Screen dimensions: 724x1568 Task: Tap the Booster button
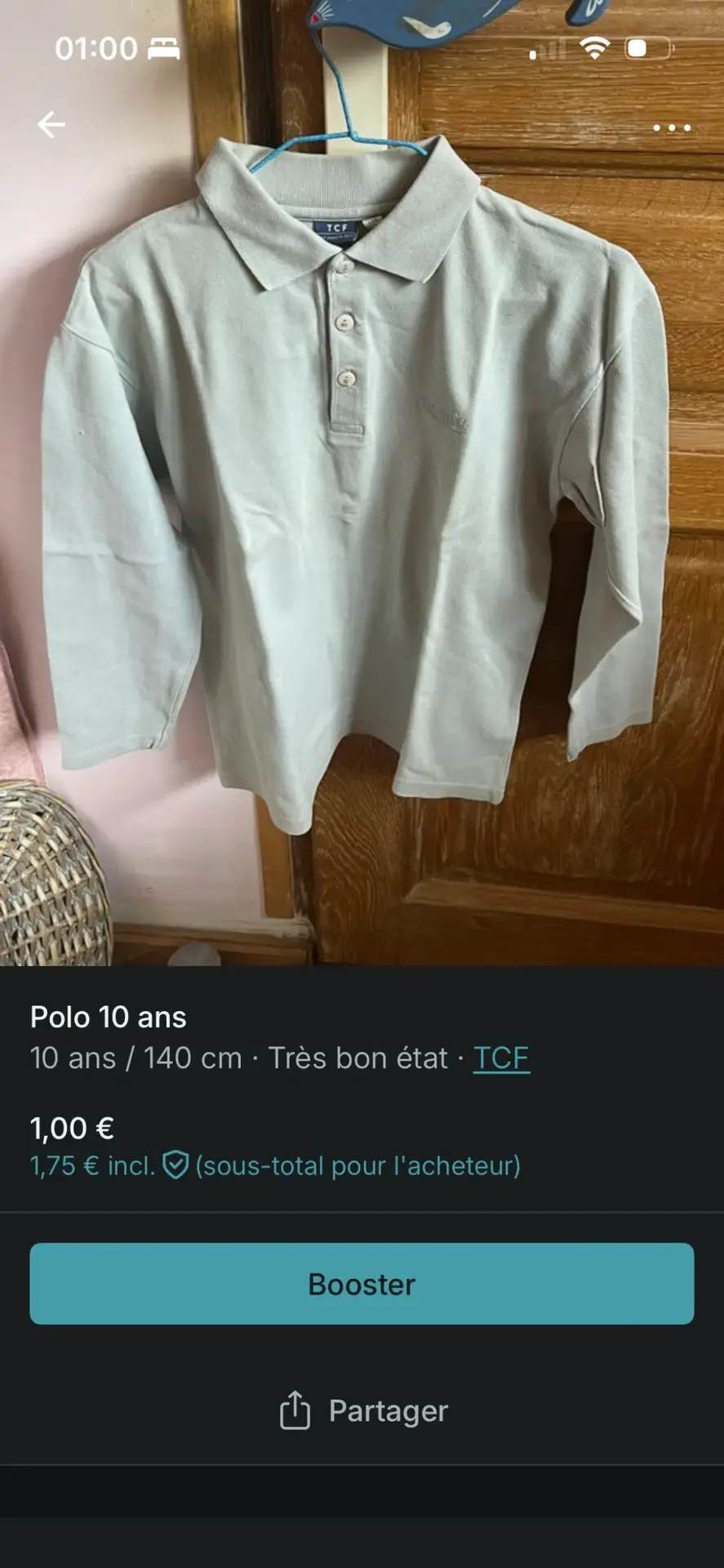[362, 1284]
